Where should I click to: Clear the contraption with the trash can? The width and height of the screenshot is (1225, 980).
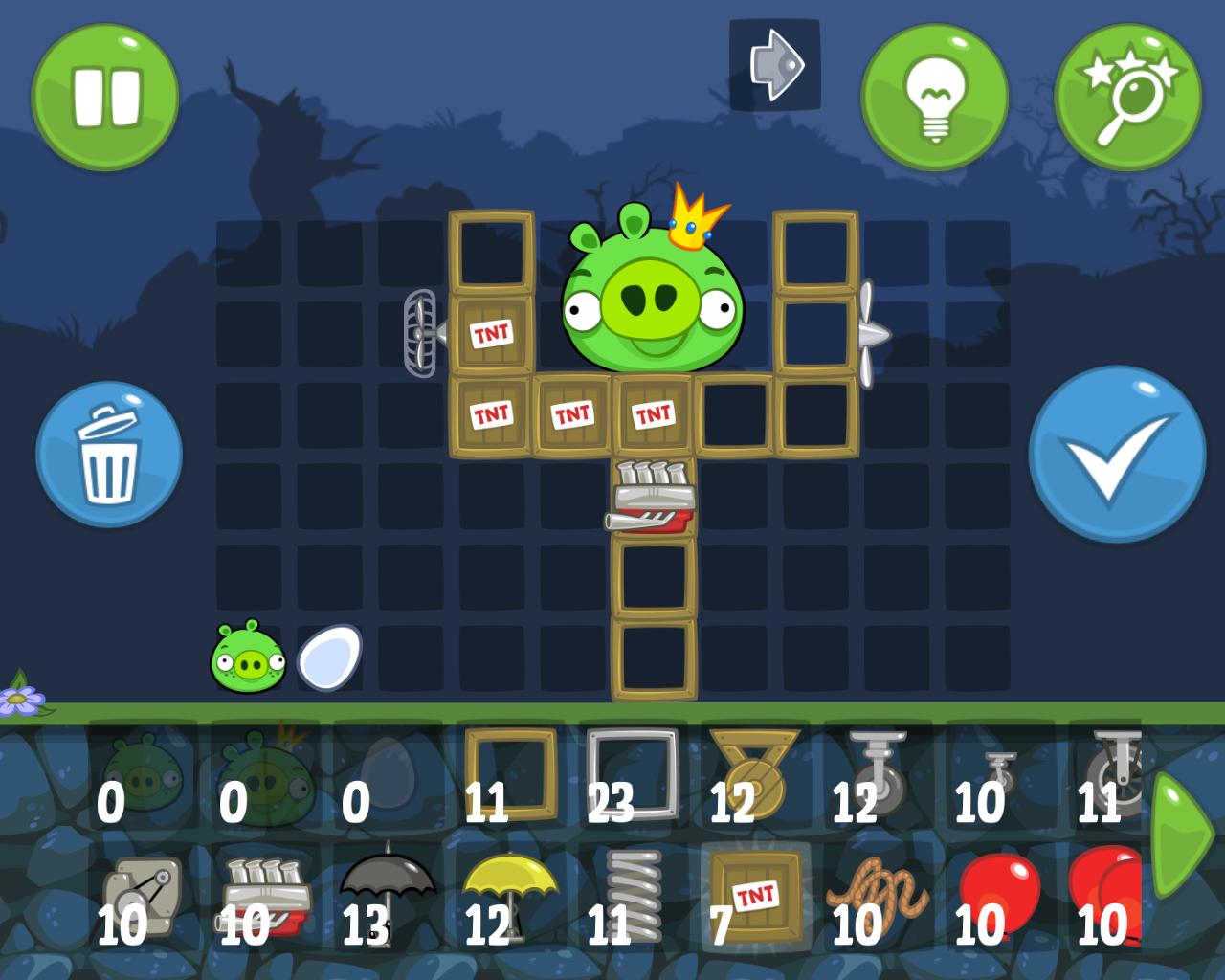pyautogui.click(x=109, y=455)
